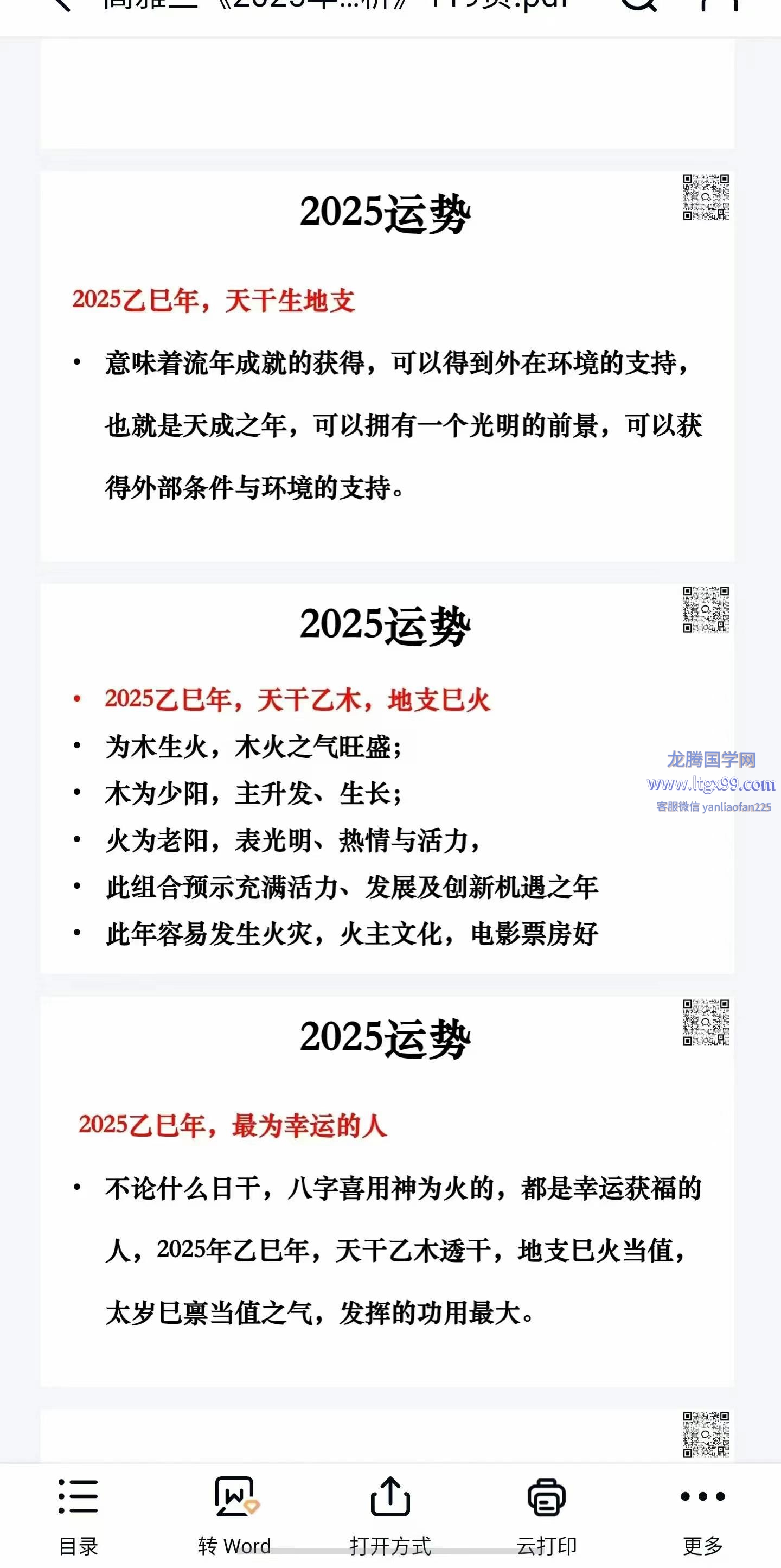781x1568 pixels.
Task: Open the 目录 table of contents
Action: coord(78,1514)
